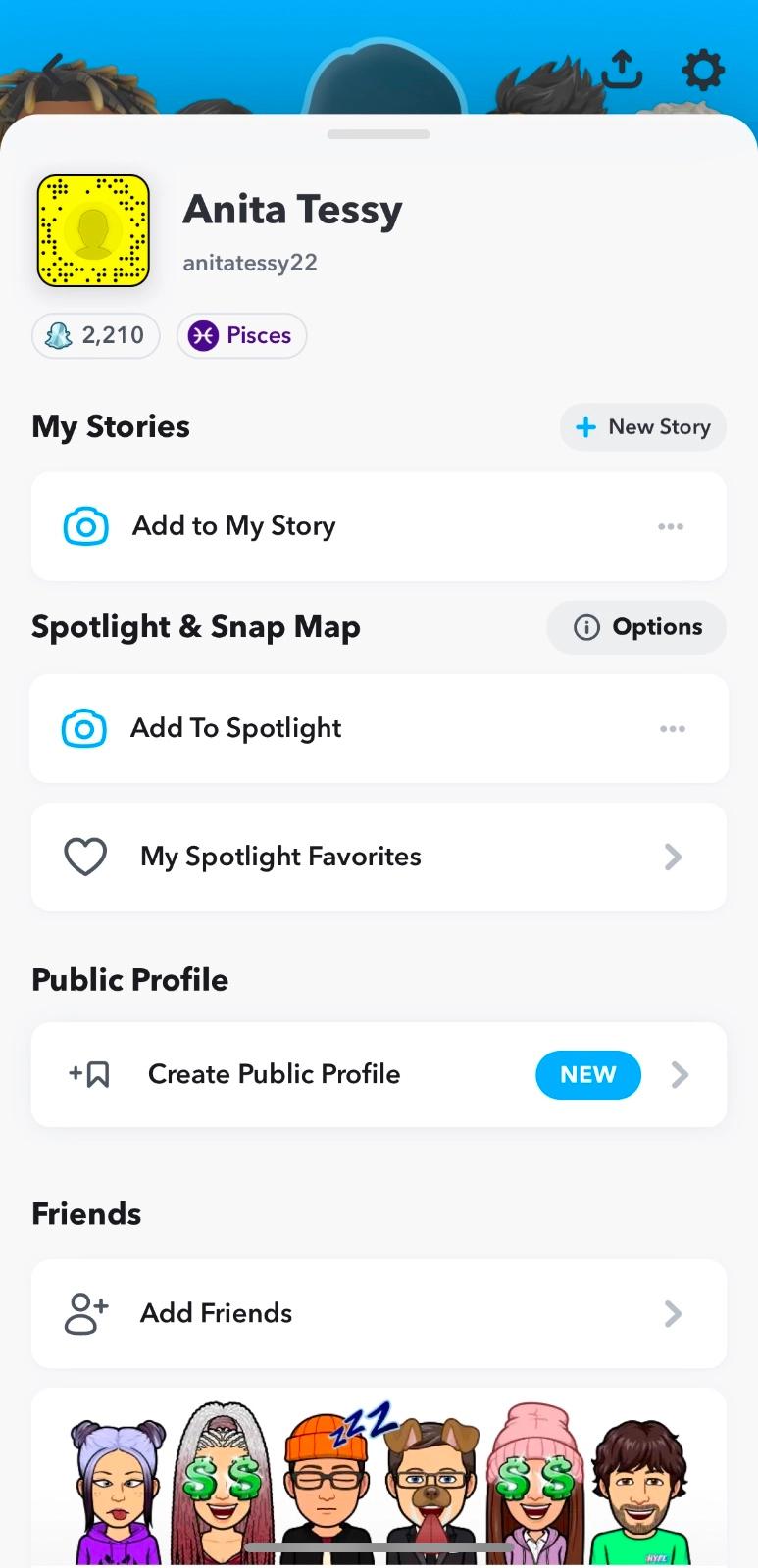This screenshot has width=758, height=1568.
Task: Share the profile via upload icon
Action: tap(621, 69)
